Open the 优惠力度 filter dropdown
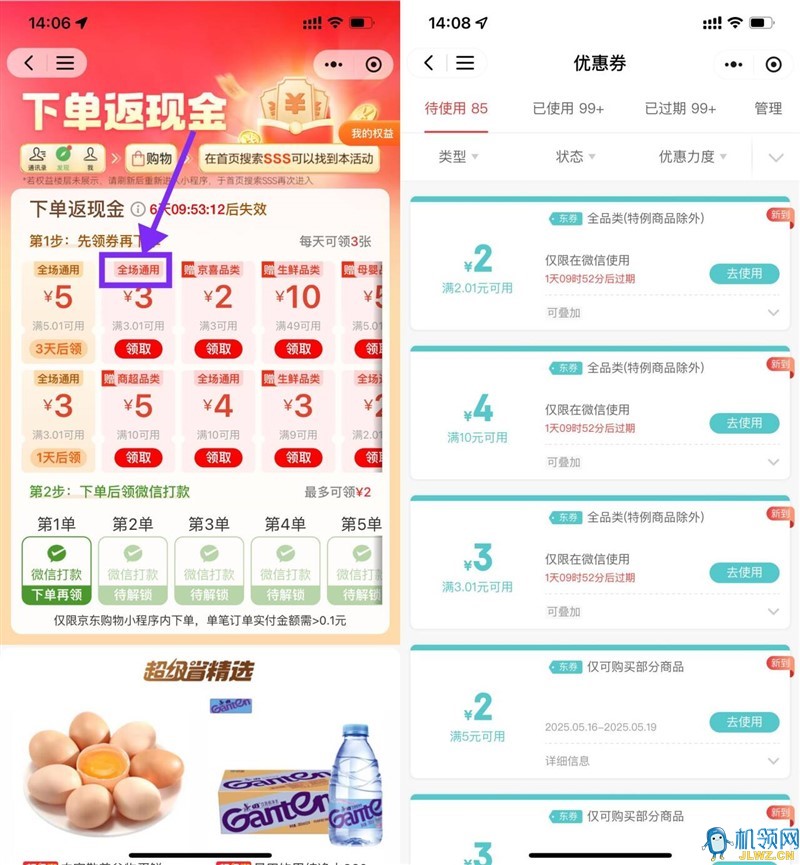800x865 pixels. point(692,157)
